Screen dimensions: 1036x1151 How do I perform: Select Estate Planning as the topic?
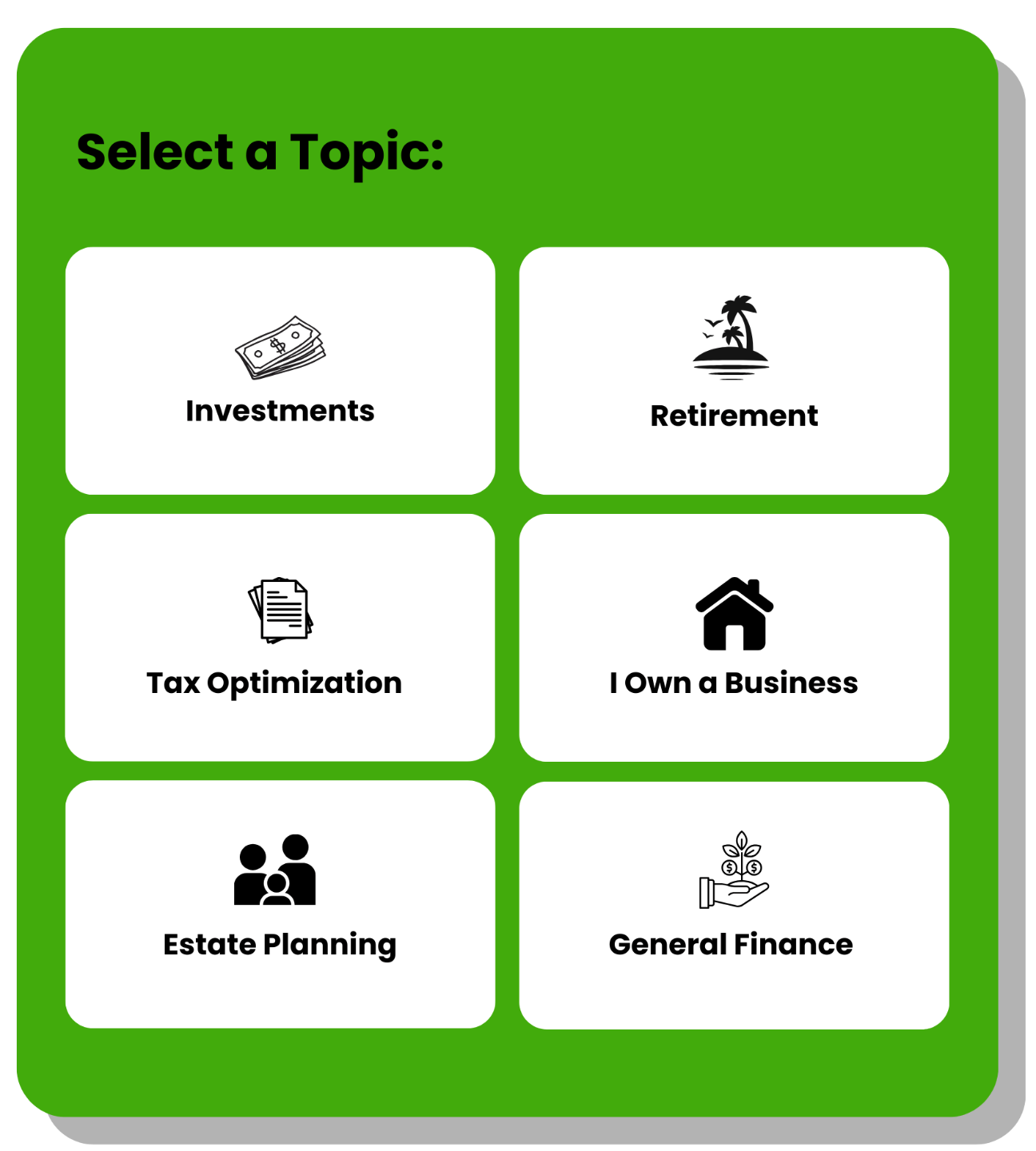[280, 904]
